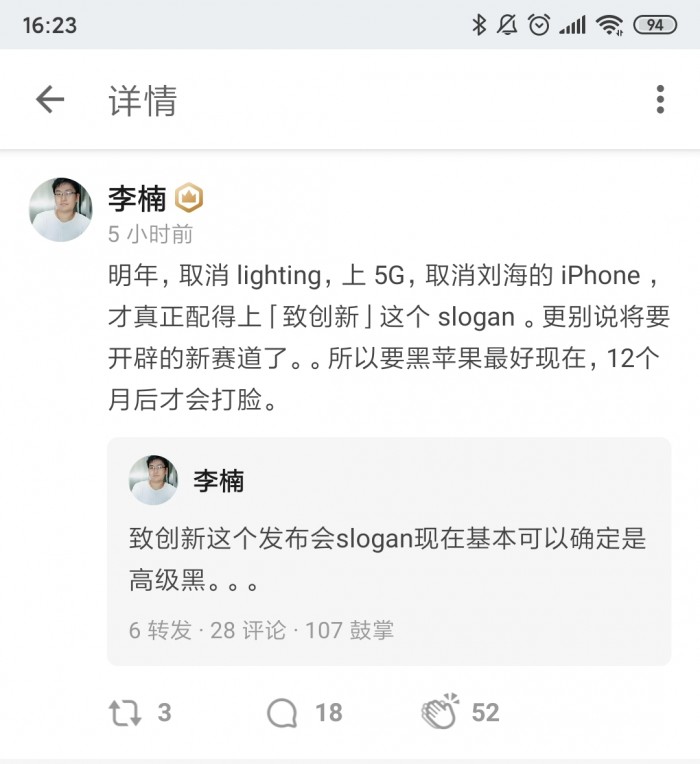The width and height of the screenshot is (700, 764).
Task: Open 李楠's username on main post
Action: tap(137, 198)
